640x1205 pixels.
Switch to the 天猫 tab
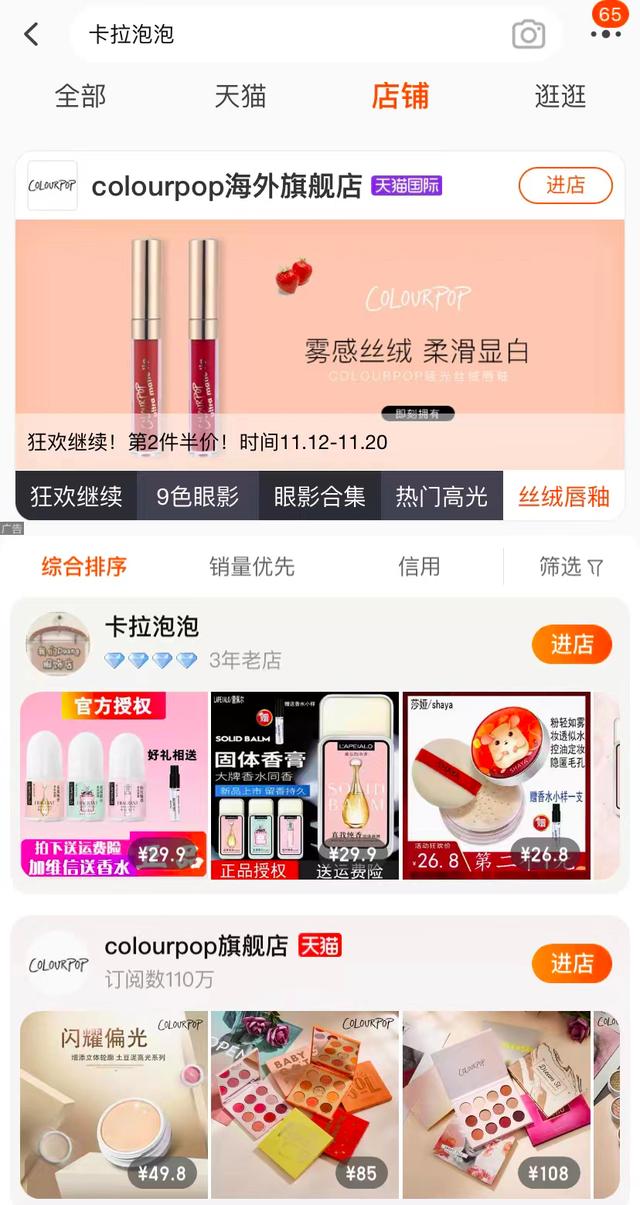[x=240, y=97]
